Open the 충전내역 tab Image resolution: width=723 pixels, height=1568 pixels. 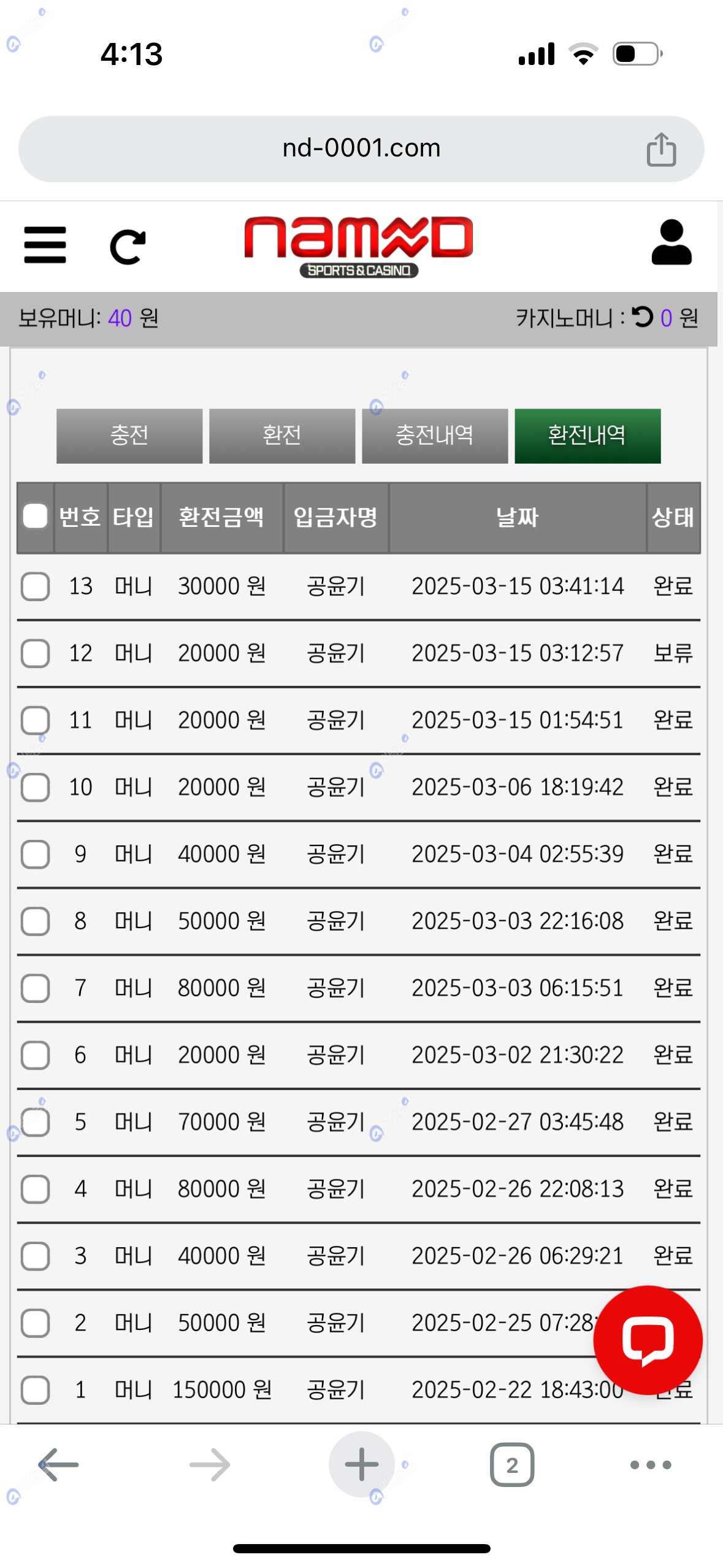click(435, 436)
